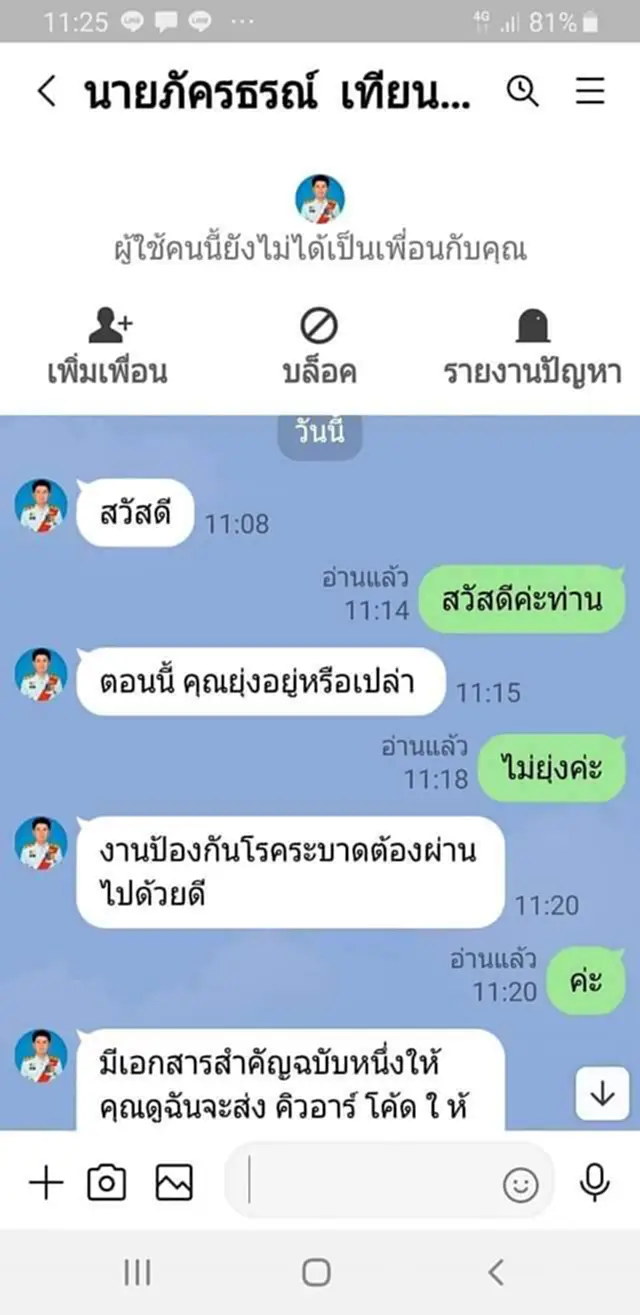Jump to the latest message
Viewport: 640px width, 1315px height.
[x=602, y=1094]
